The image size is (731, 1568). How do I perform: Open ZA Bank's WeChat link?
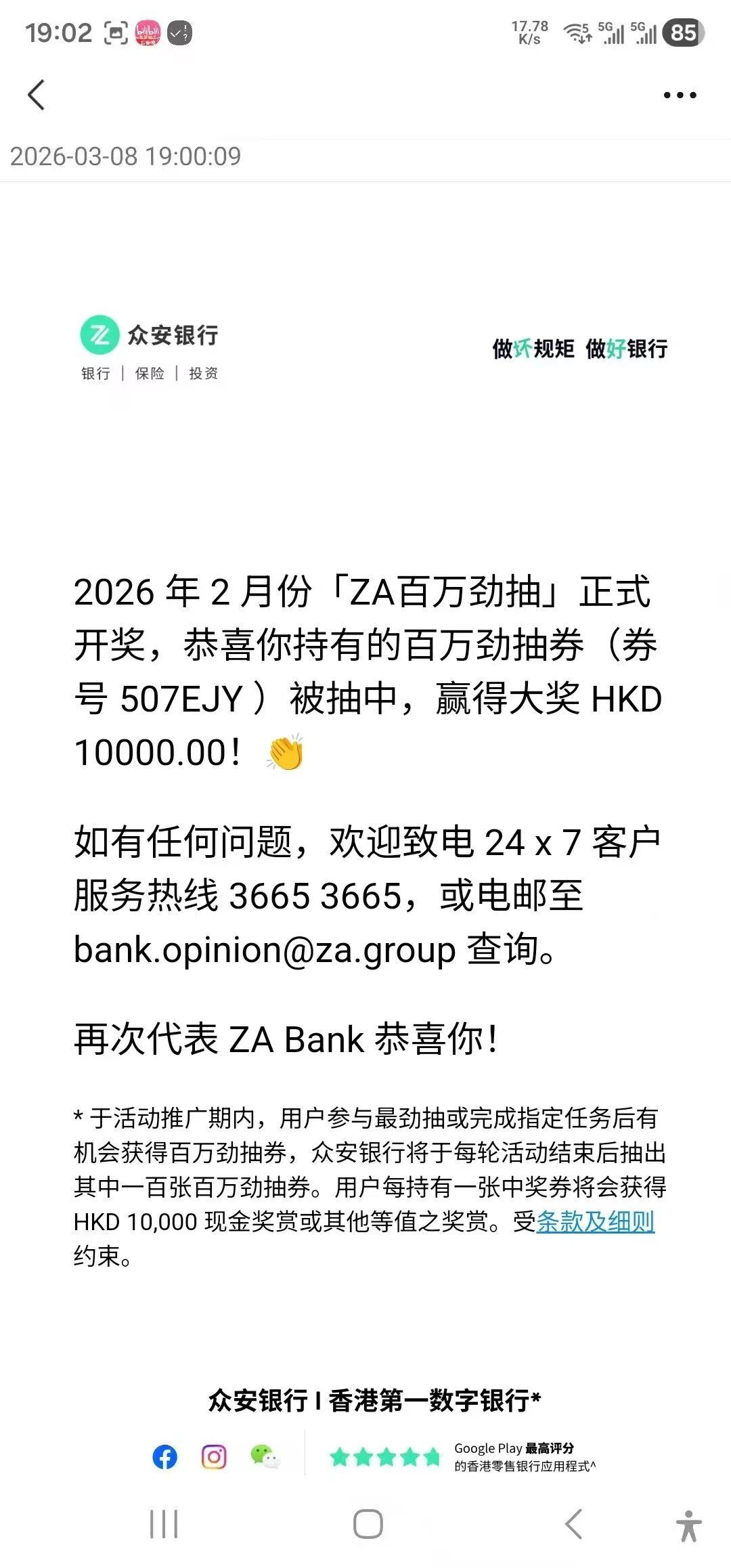click(265, 1457)
